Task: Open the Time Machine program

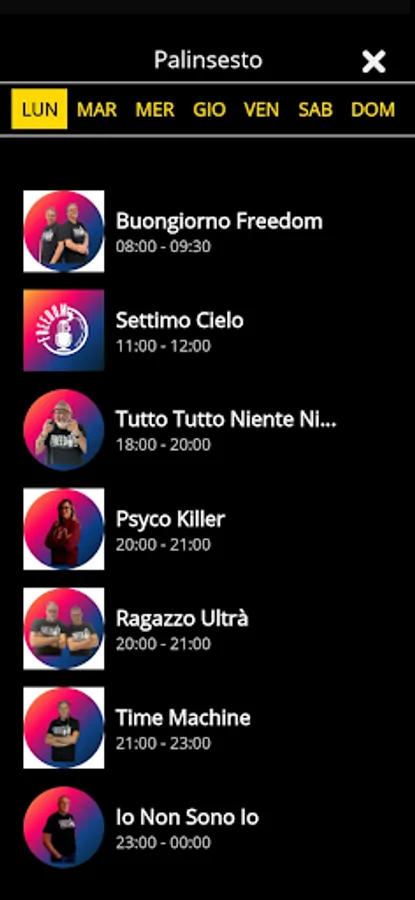Action: click(x=207, y=728)
